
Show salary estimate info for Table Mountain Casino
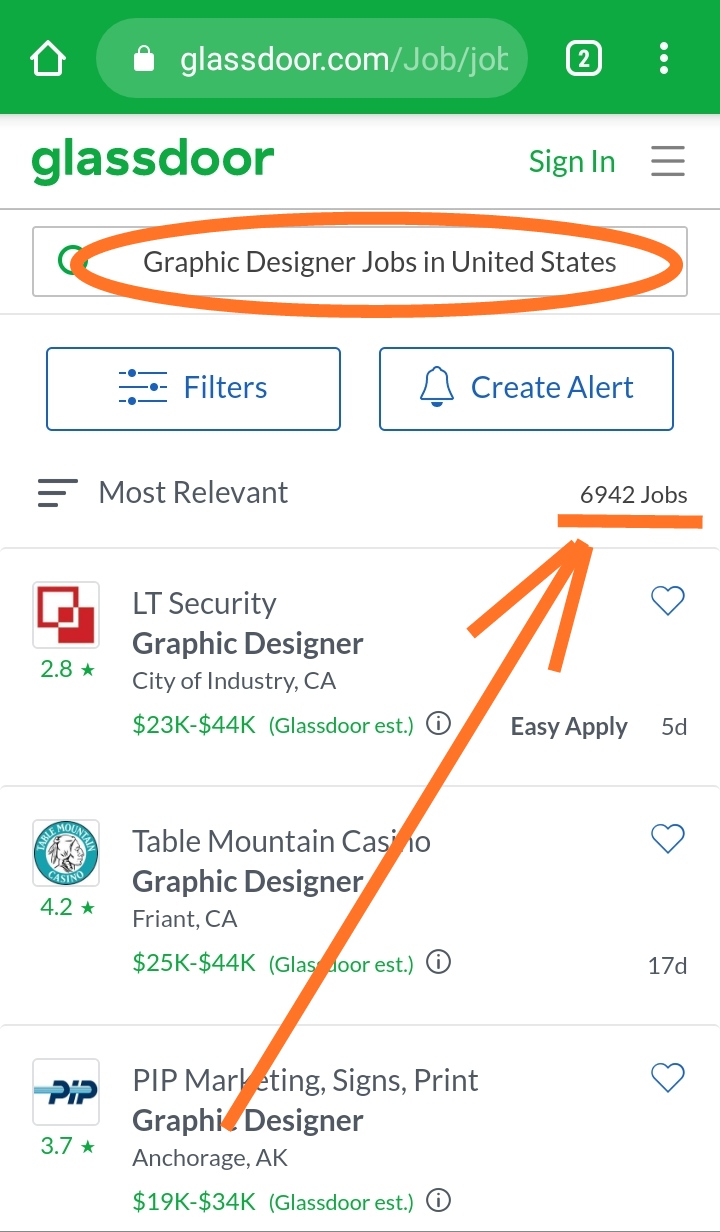438,962
